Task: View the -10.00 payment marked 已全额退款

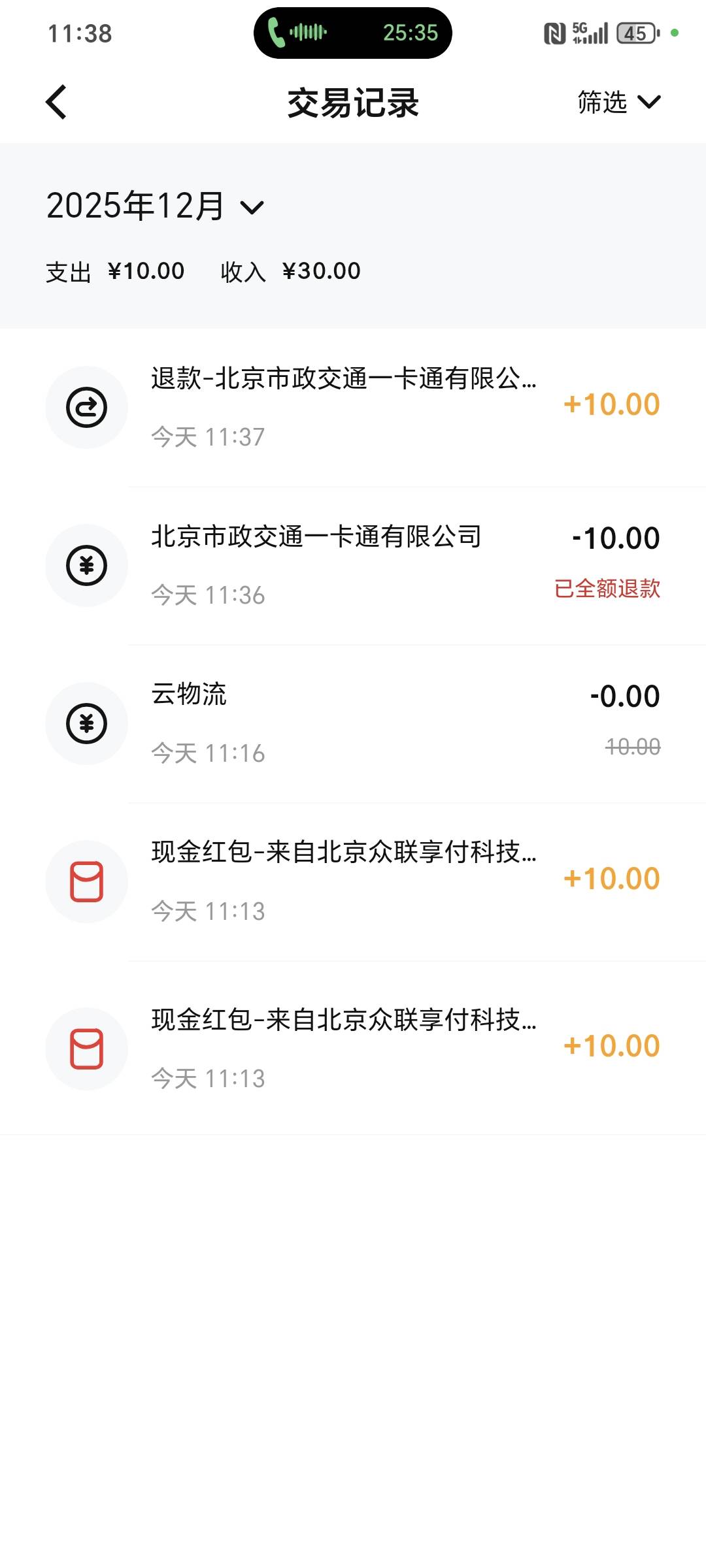Action: (x=353, y=565)
